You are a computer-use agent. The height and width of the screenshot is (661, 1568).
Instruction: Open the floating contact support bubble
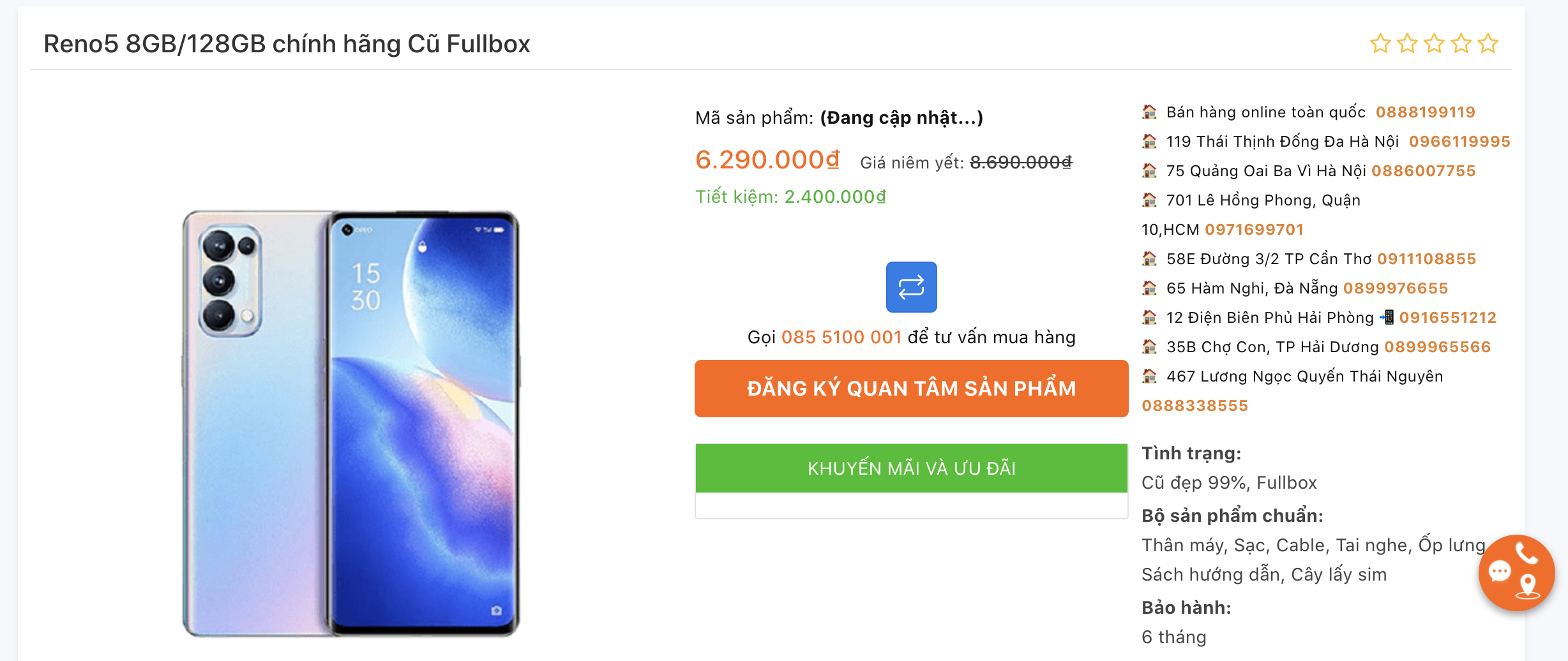pyautogui.click(x=1516, y=572)
